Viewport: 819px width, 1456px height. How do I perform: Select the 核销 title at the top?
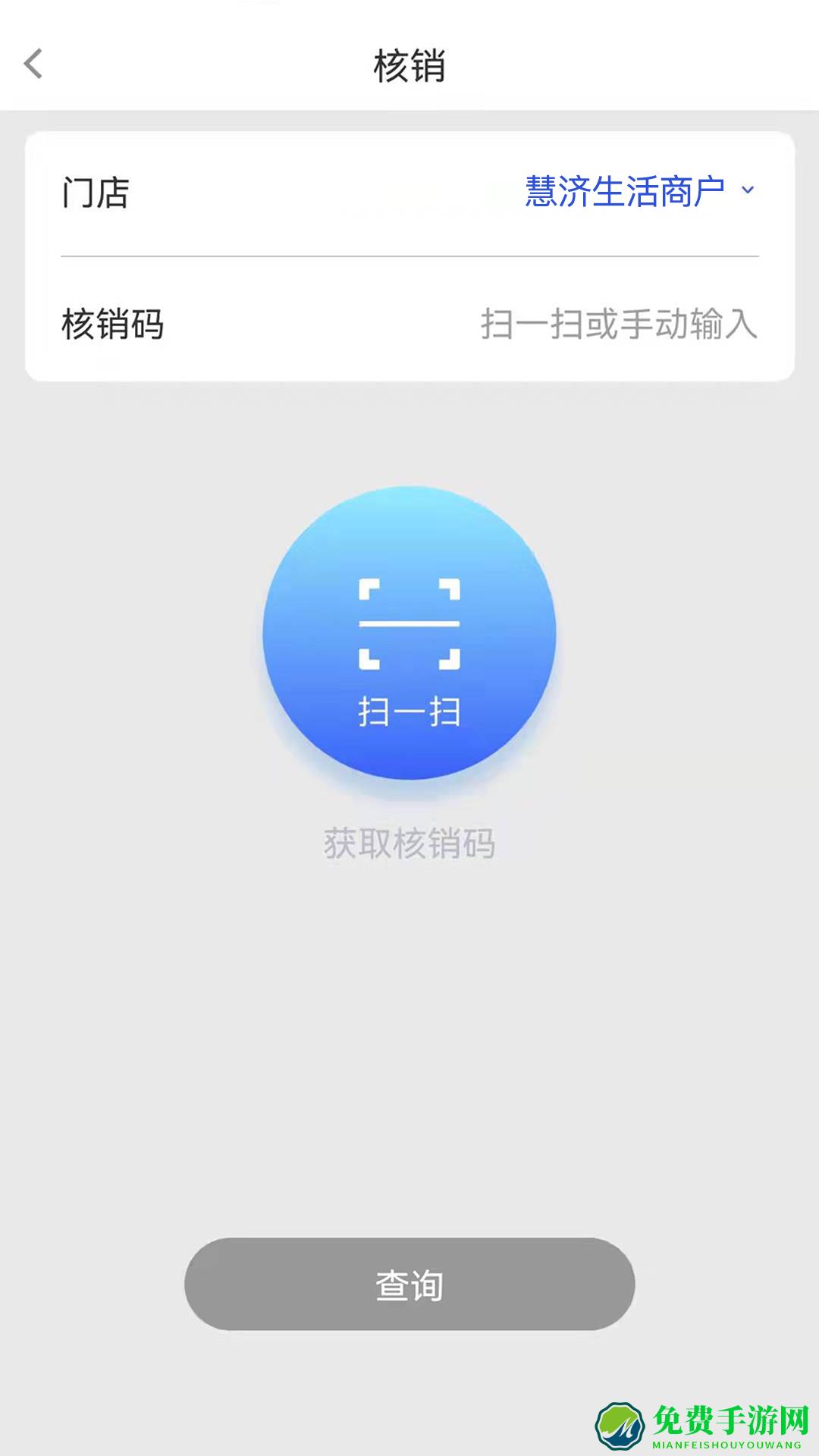pyautogui.click(x=409, y=64)
